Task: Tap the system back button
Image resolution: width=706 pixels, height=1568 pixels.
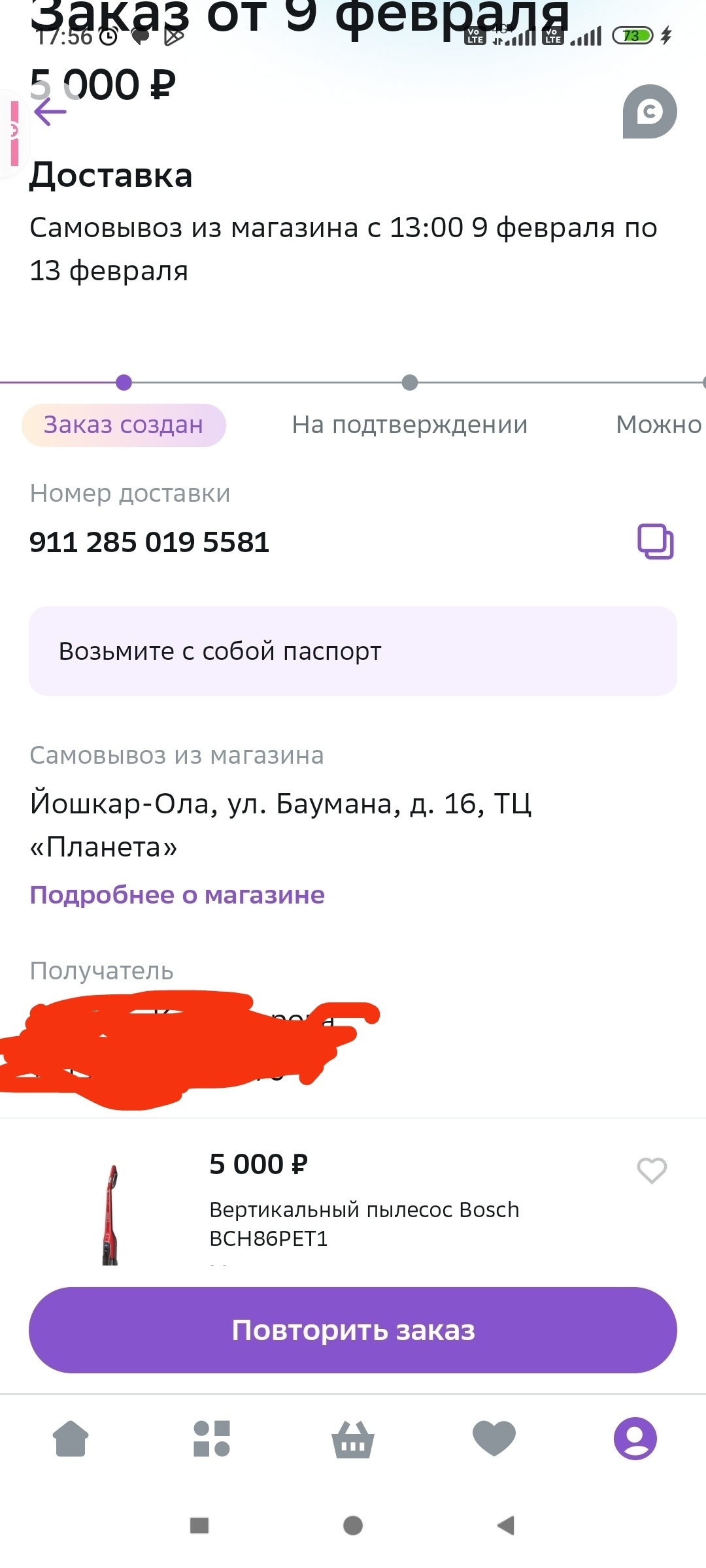Action: coord(506,1526)
